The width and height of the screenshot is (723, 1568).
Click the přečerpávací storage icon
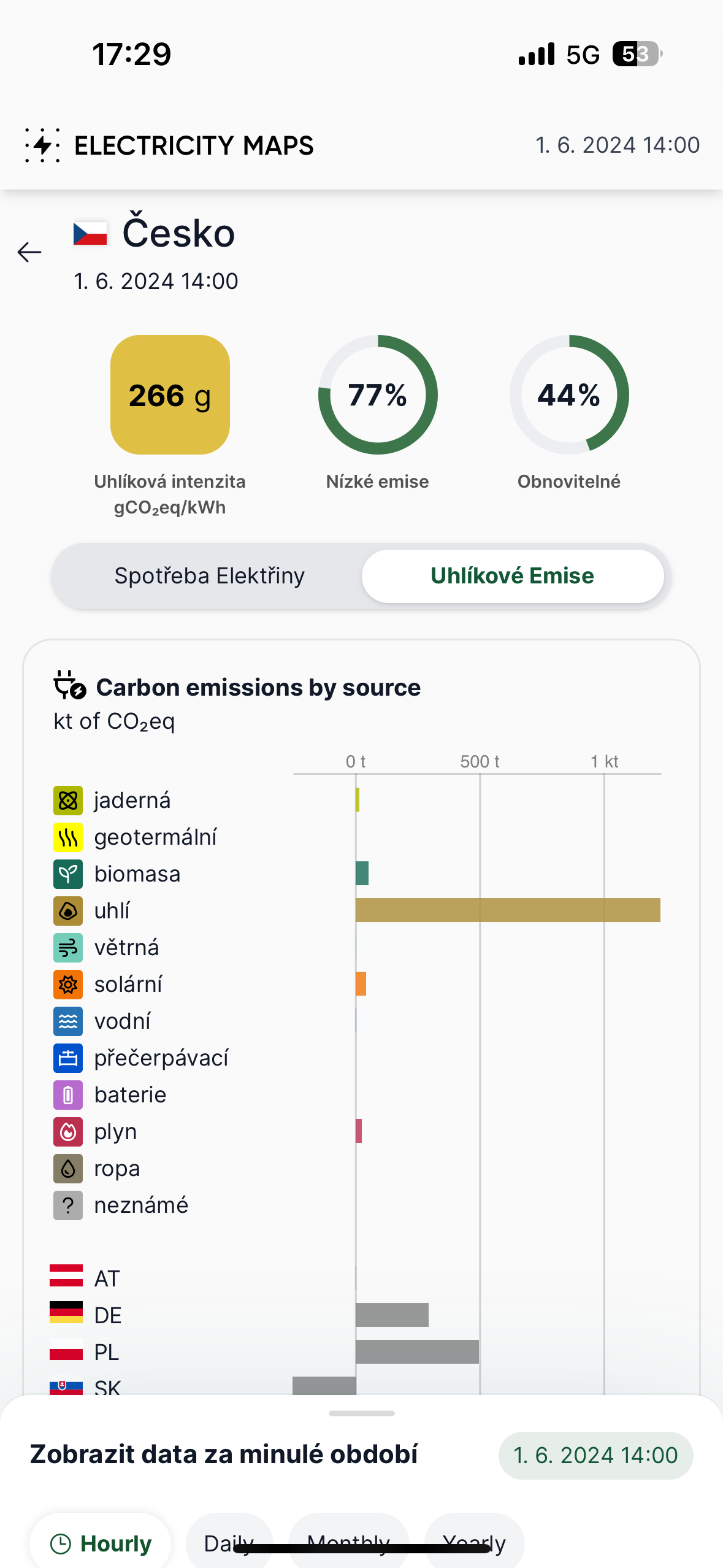[67, 1058]
